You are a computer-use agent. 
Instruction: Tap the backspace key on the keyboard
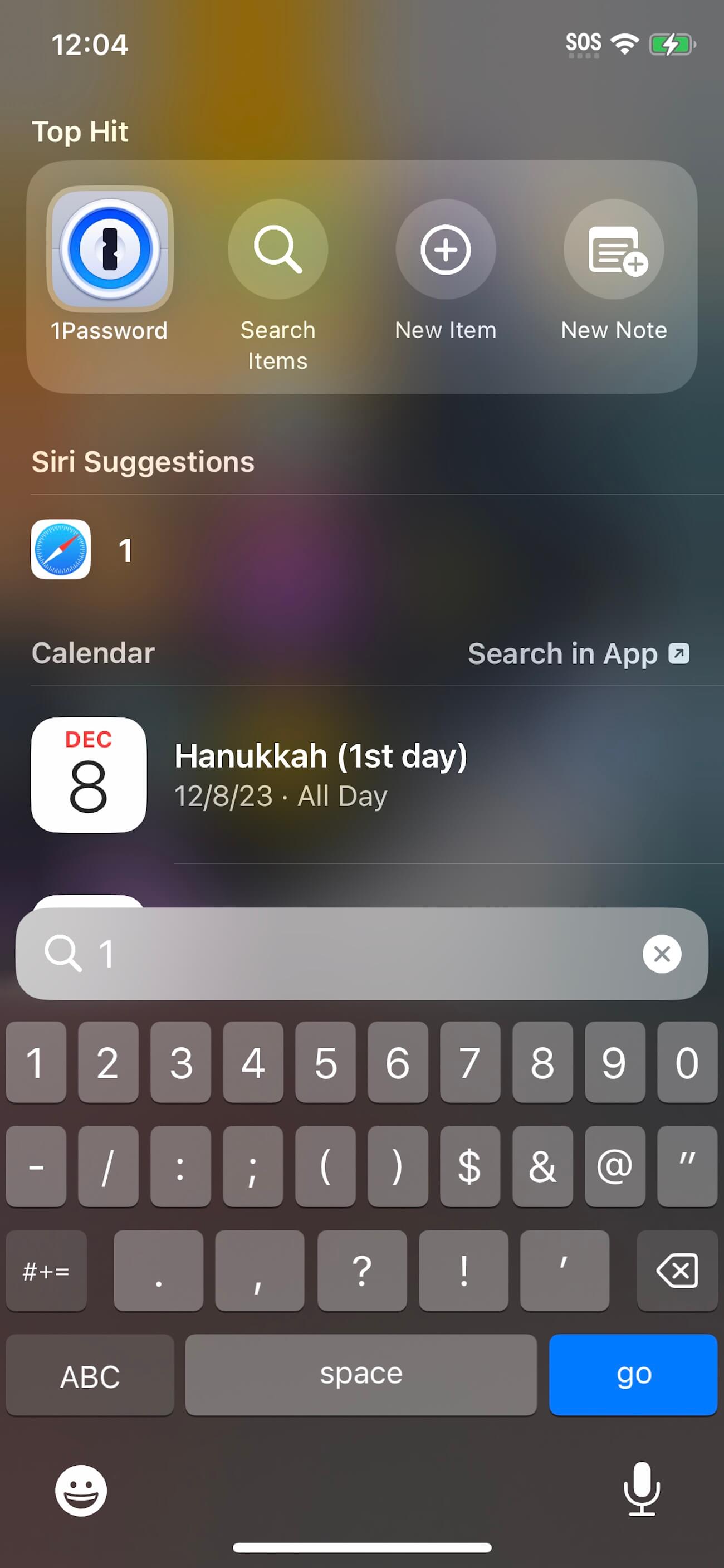click(676, 1272)
